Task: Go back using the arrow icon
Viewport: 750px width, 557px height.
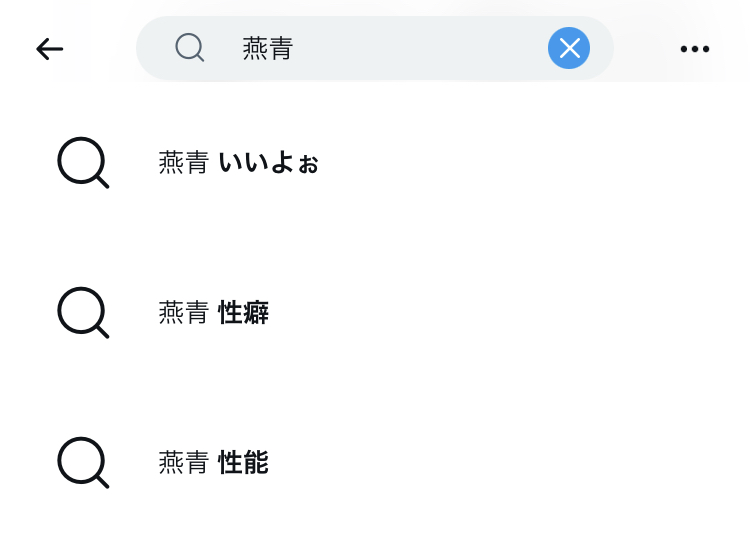Action: [49, 48]
